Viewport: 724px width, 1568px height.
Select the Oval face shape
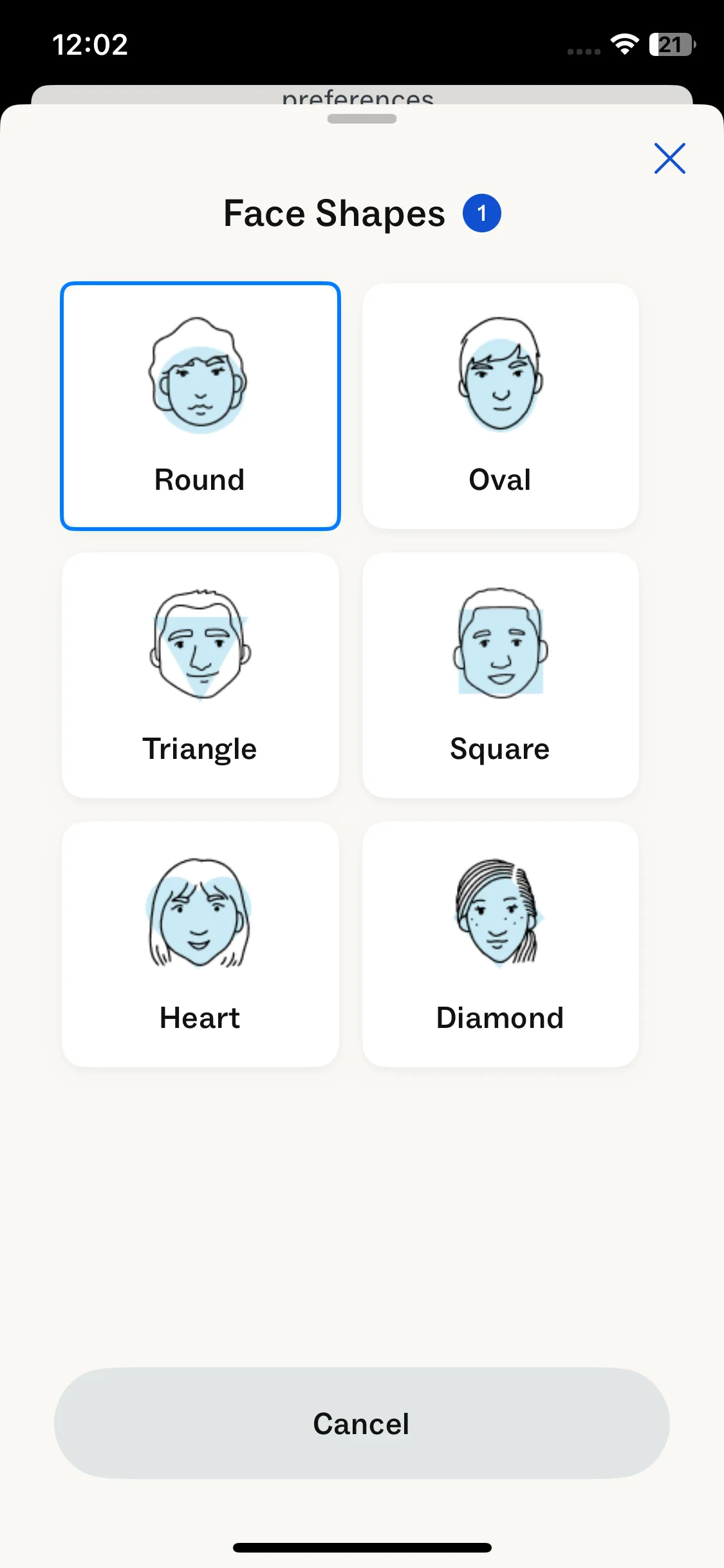pos(500,406)
